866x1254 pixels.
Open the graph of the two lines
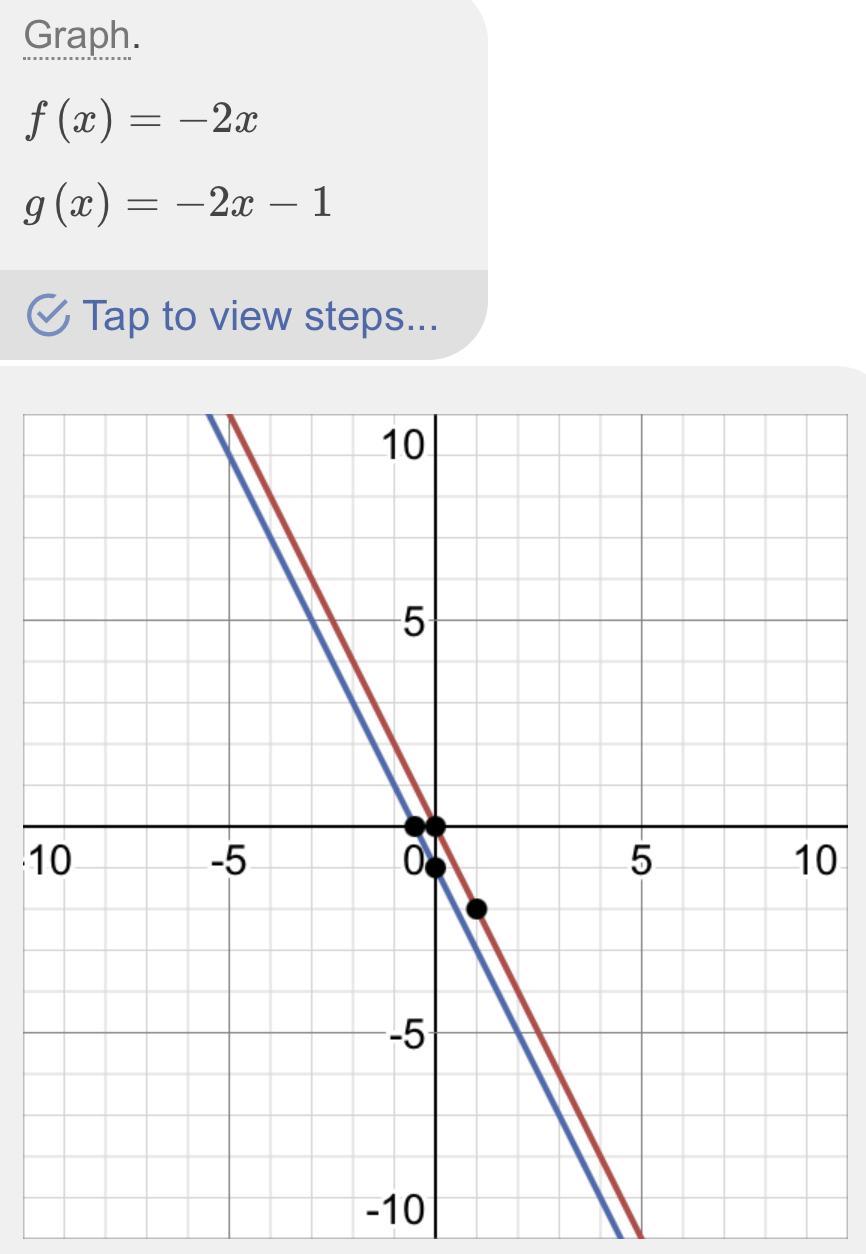(x=435, y=825)
